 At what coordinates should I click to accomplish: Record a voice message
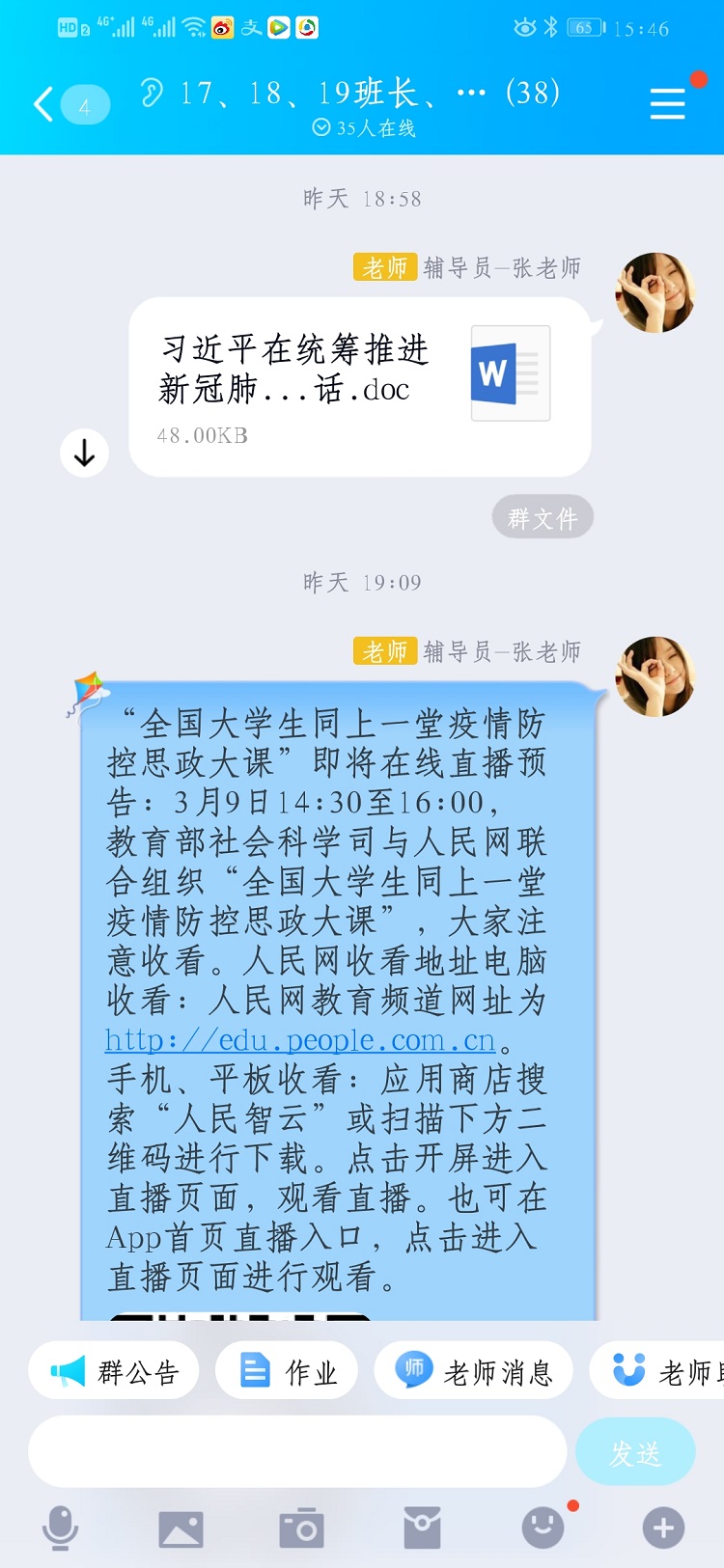pyautogui.click(x=60, y=1527)
